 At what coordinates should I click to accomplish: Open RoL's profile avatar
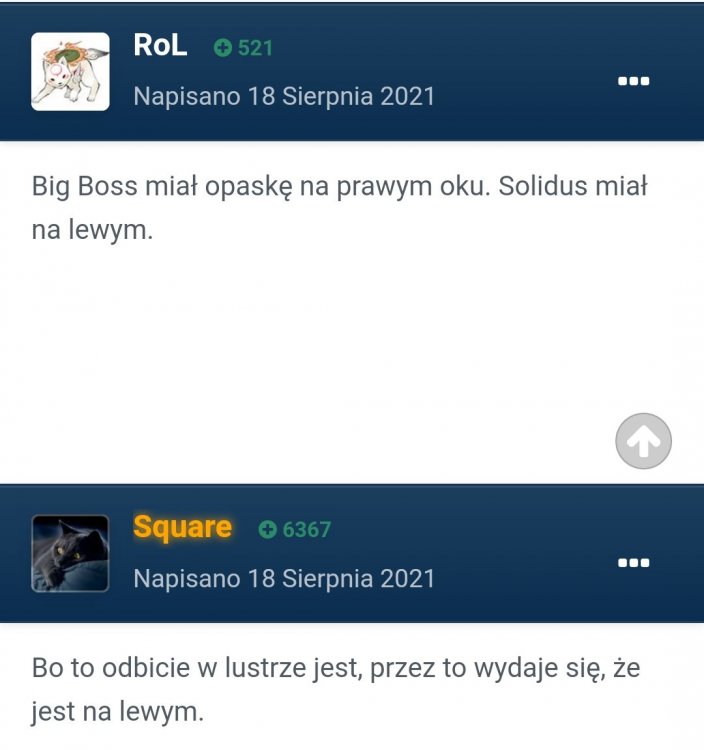click(70, 71)
